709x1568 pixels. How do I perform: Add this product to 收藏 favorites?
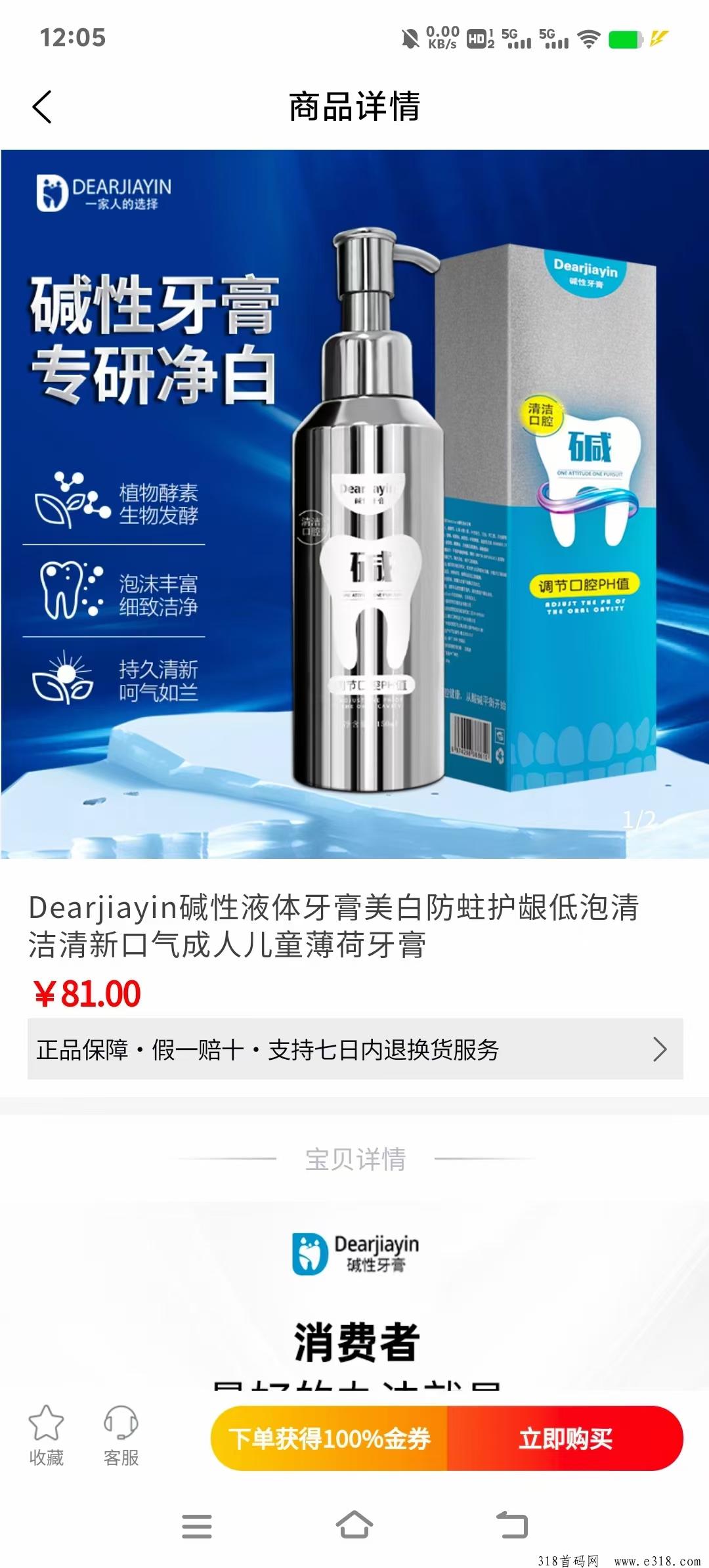click(x=46, y=1435)
